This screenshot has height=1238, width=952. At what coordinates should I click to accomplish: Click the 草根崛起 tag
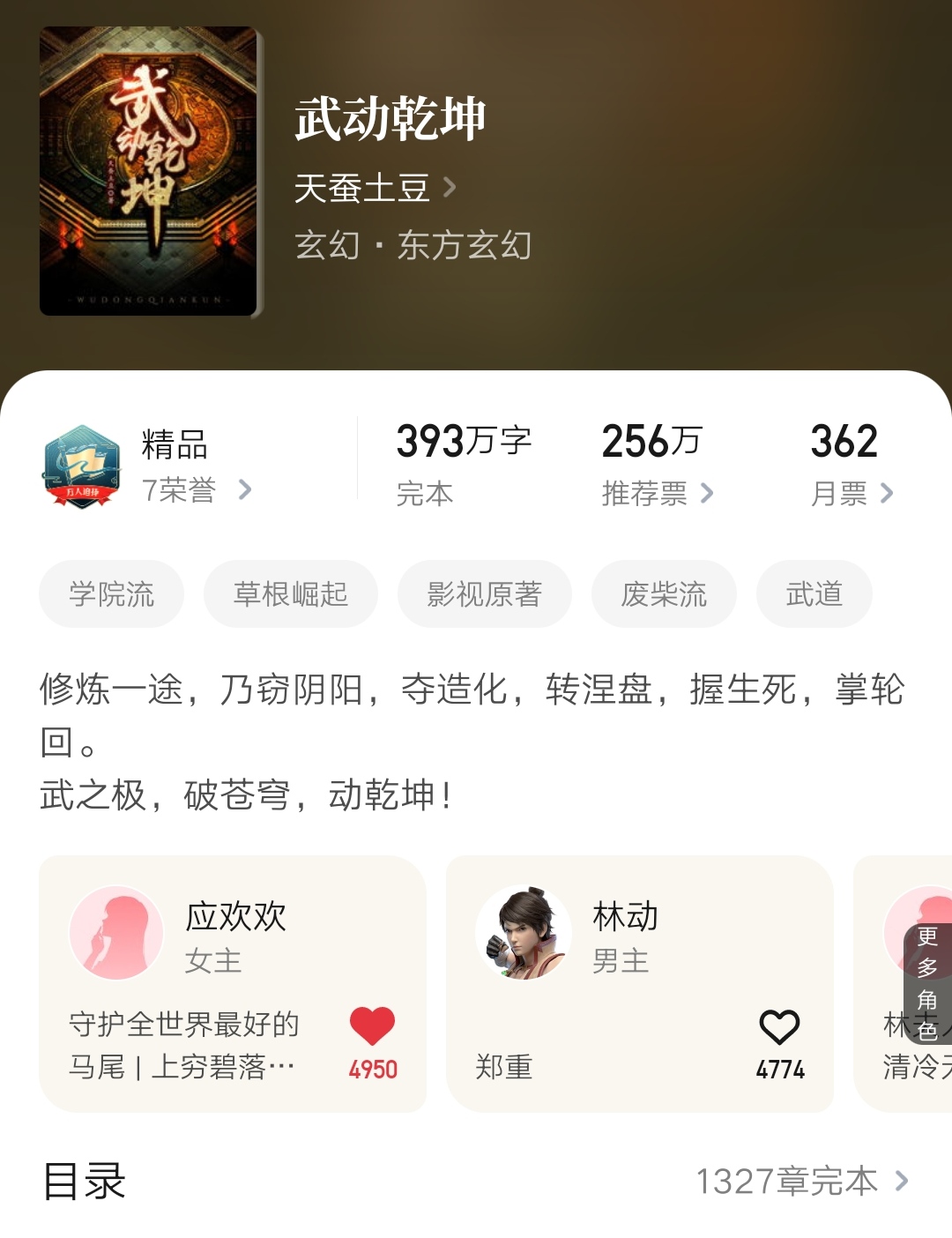pyautogui.click(x=290, y=594)
